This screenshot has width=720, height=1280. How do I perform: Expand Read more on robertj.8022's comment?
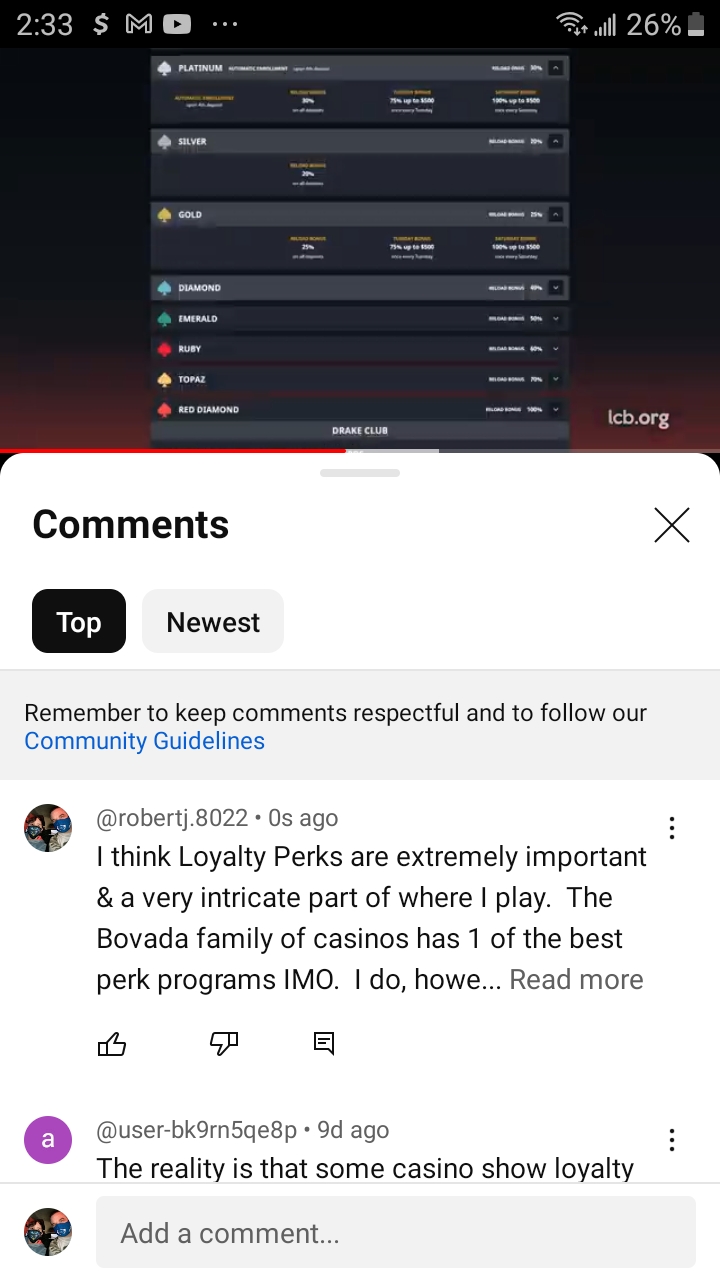tap(576, 980)
